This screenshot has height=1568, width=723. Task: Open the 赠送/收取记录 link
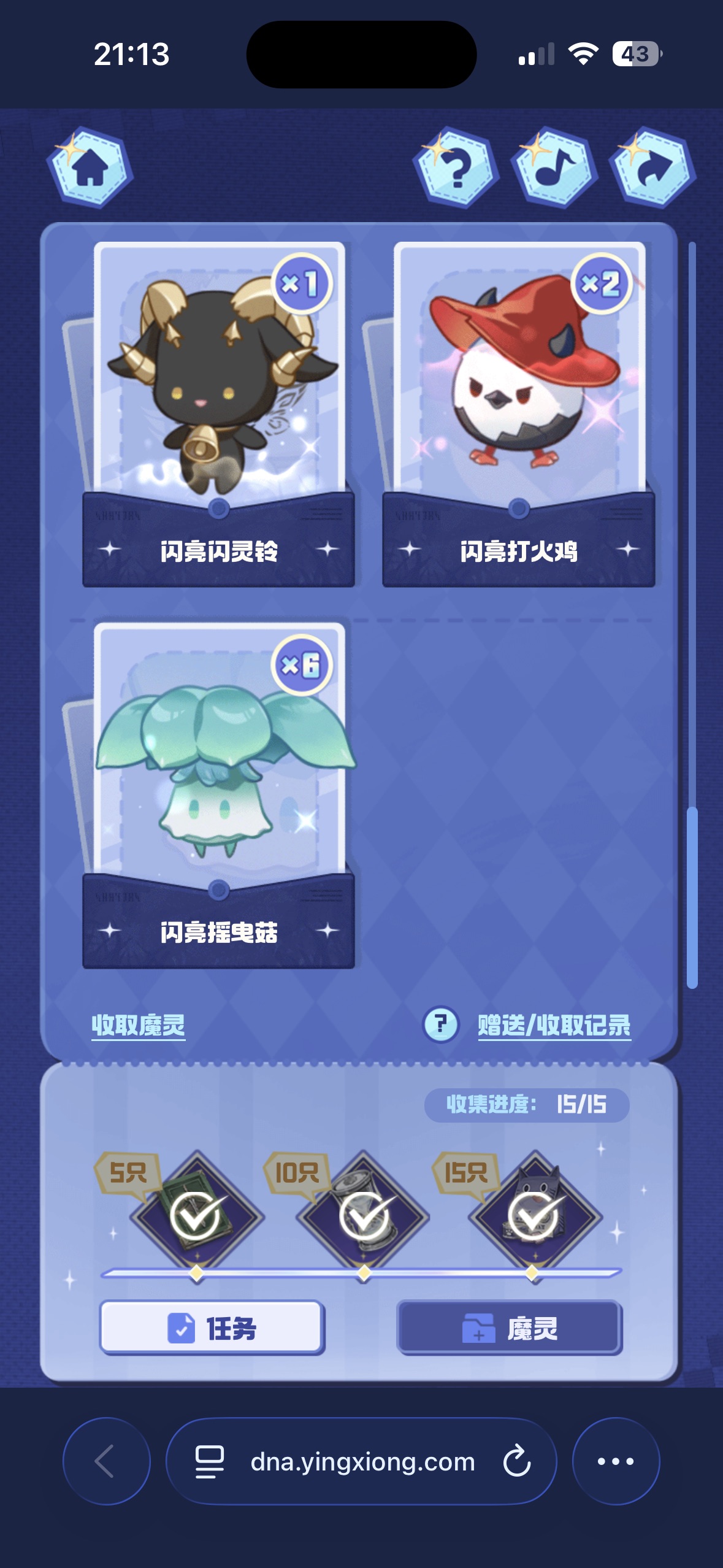554,1025
